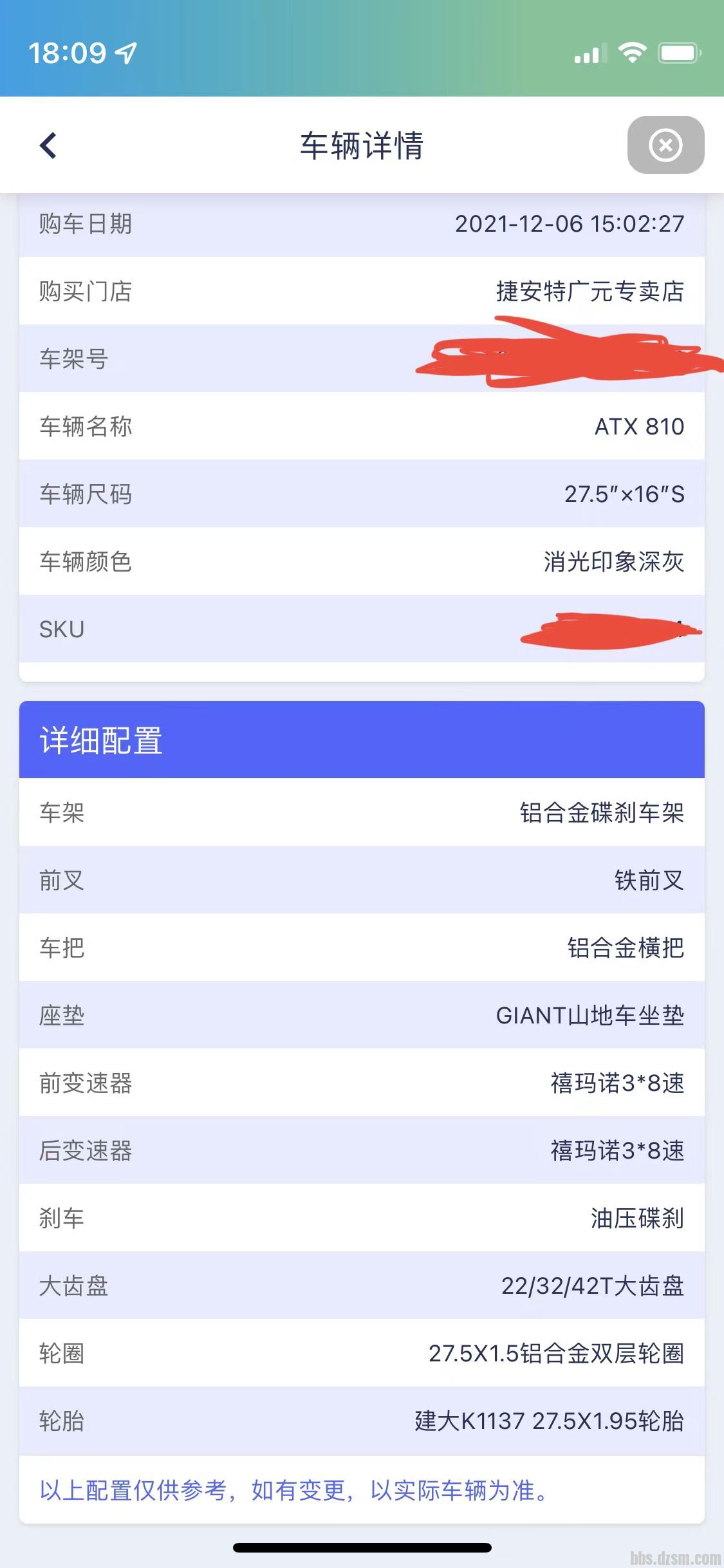Viewport: 724px width, 1568px height.
Task: Close the 车辆详情 page with the X button
Action: (665, 145)
